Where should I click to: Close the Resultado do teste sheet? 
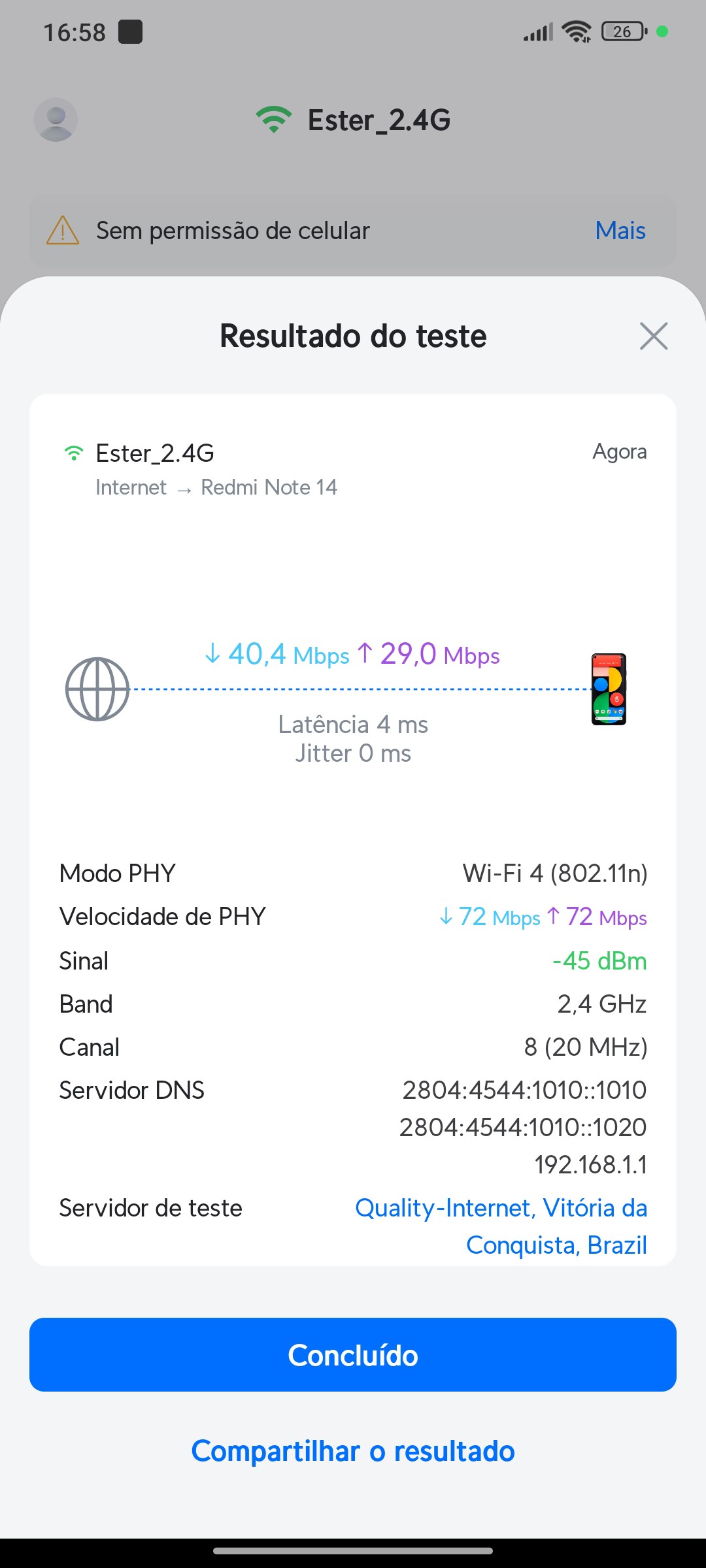[x=654, y=336]
